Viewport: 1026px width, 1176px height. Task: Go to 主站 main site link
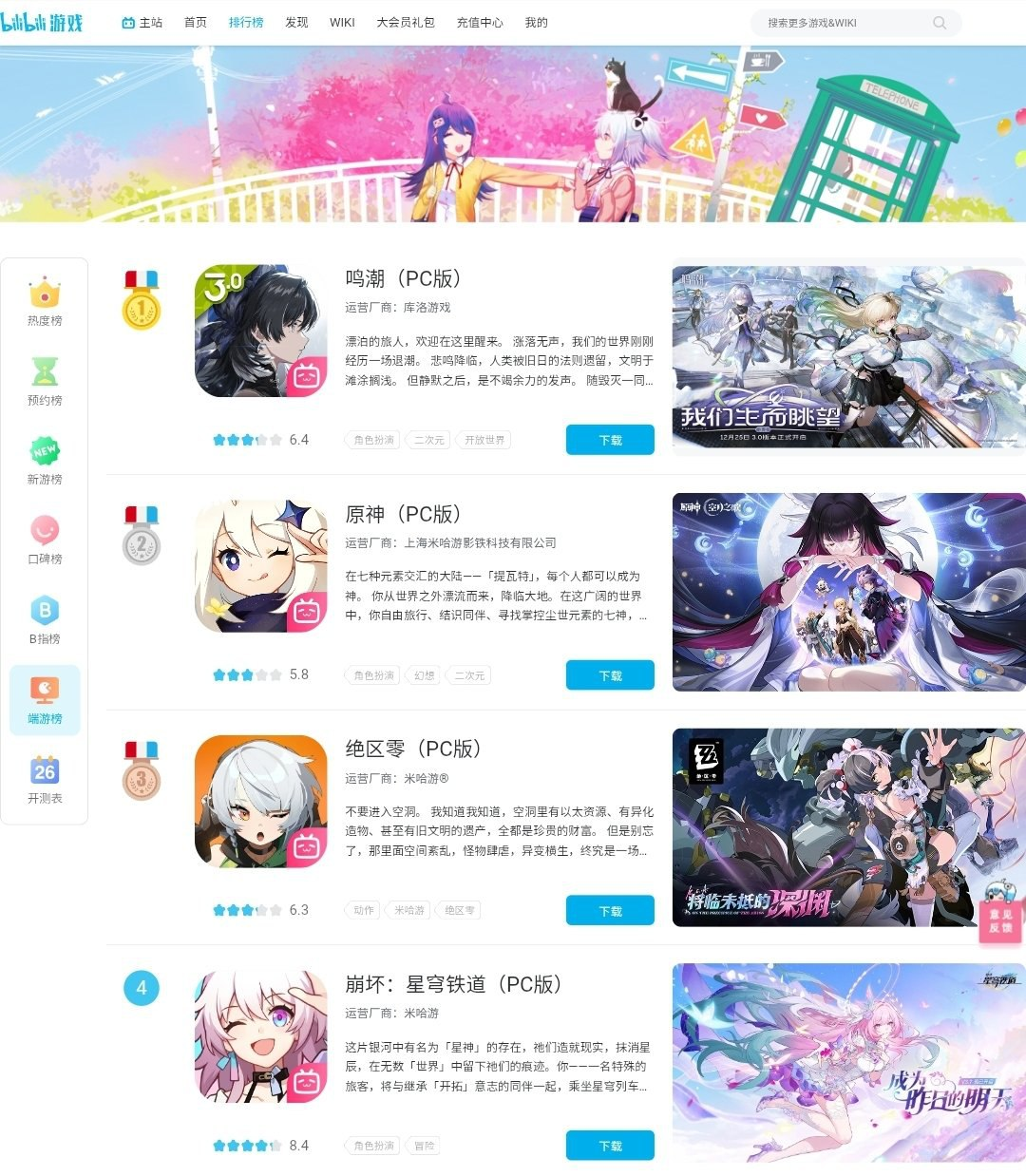coord(142,22)
